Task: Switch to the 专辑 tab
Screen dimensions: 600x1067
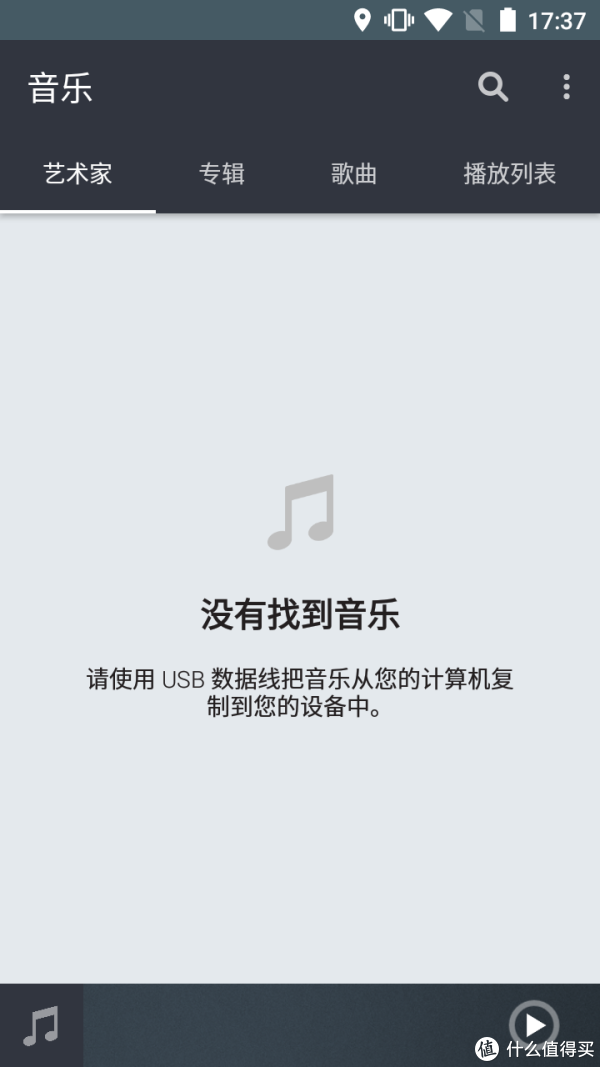Action: point(222,174)
